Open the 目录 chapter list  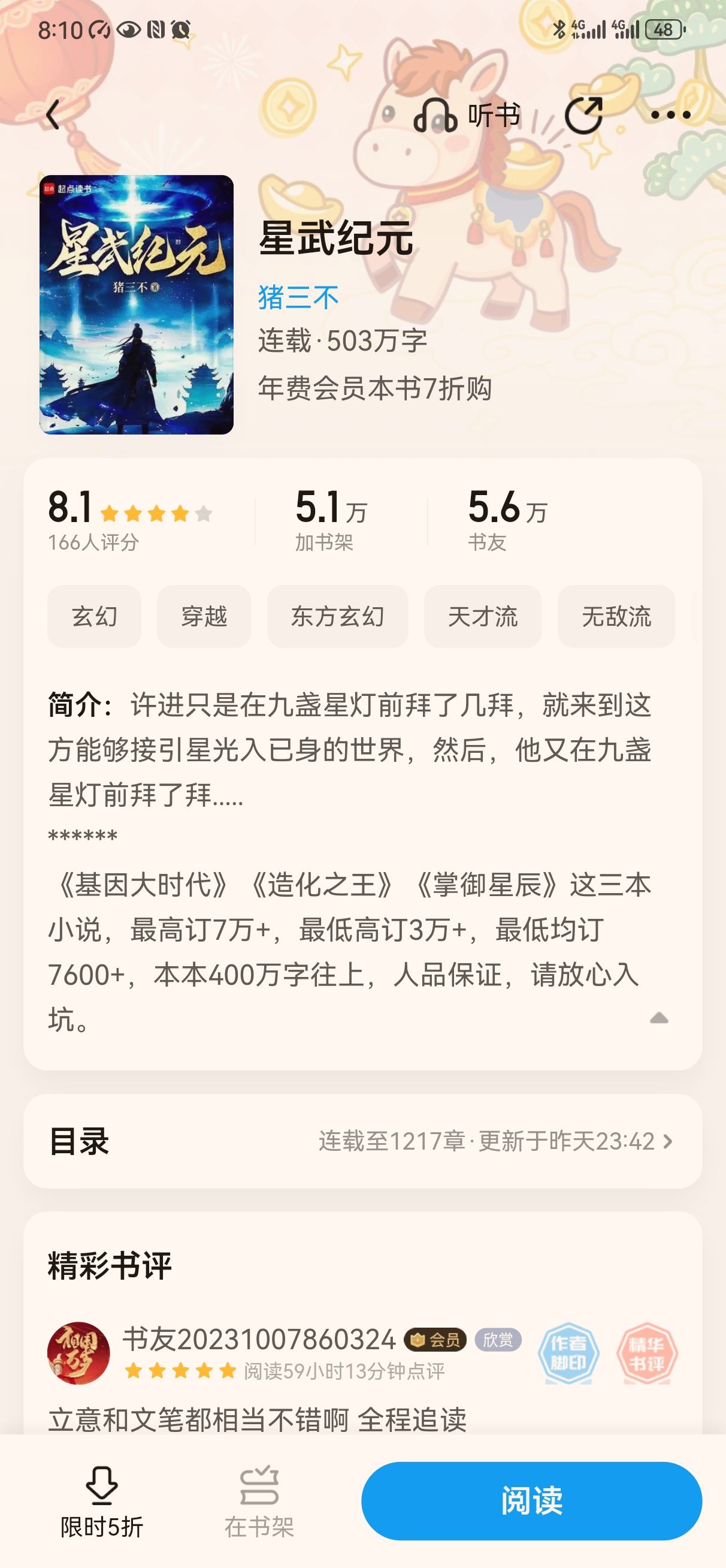pos(362,1141)
